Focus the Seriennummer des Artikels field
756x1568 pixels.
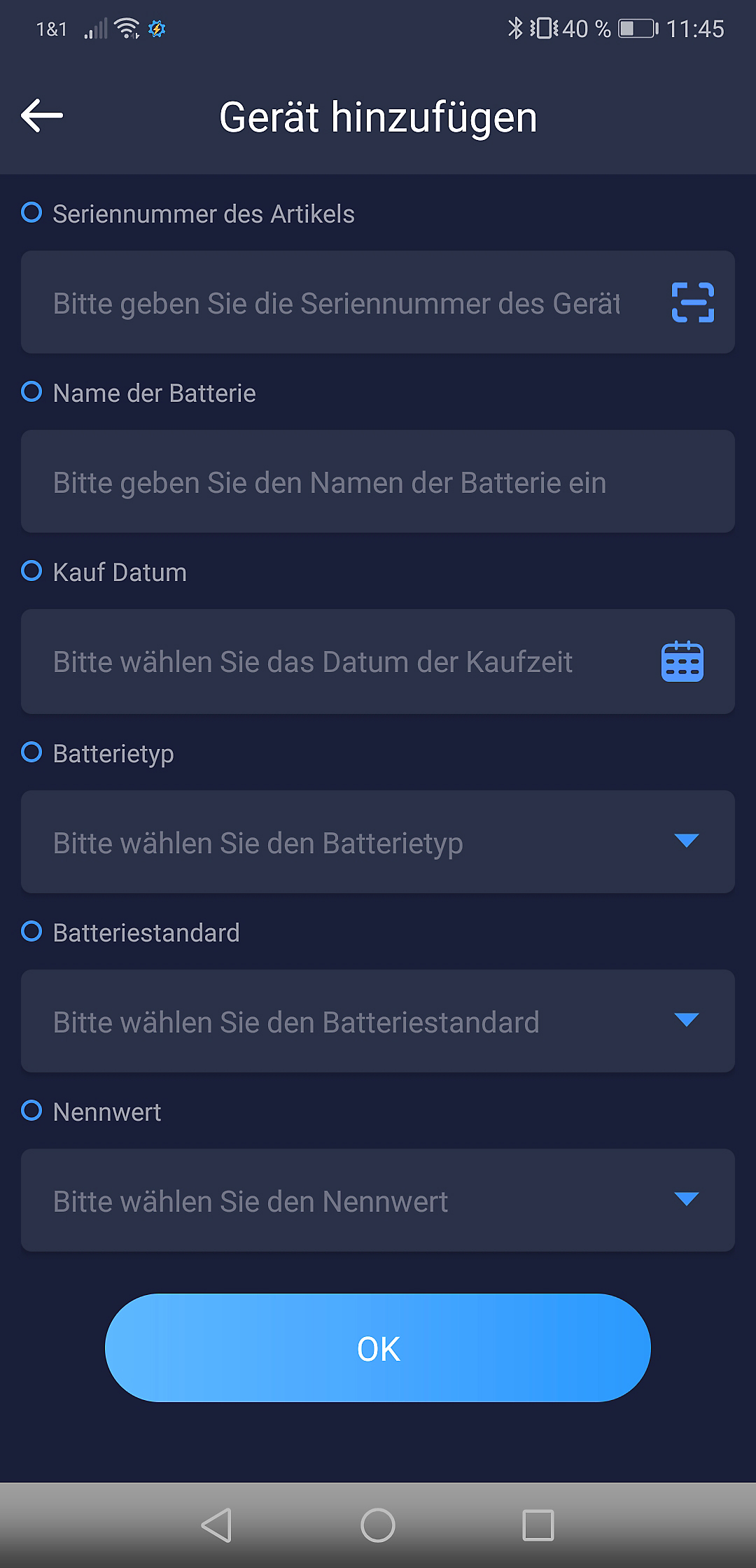[x=336, y=302]
